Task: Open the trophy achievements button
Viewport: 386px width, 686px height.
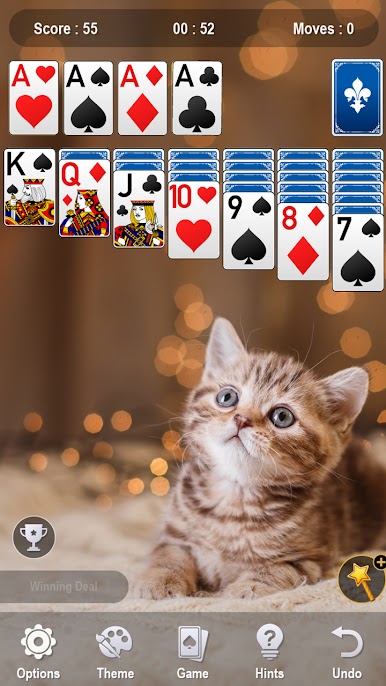Action: 34,537
